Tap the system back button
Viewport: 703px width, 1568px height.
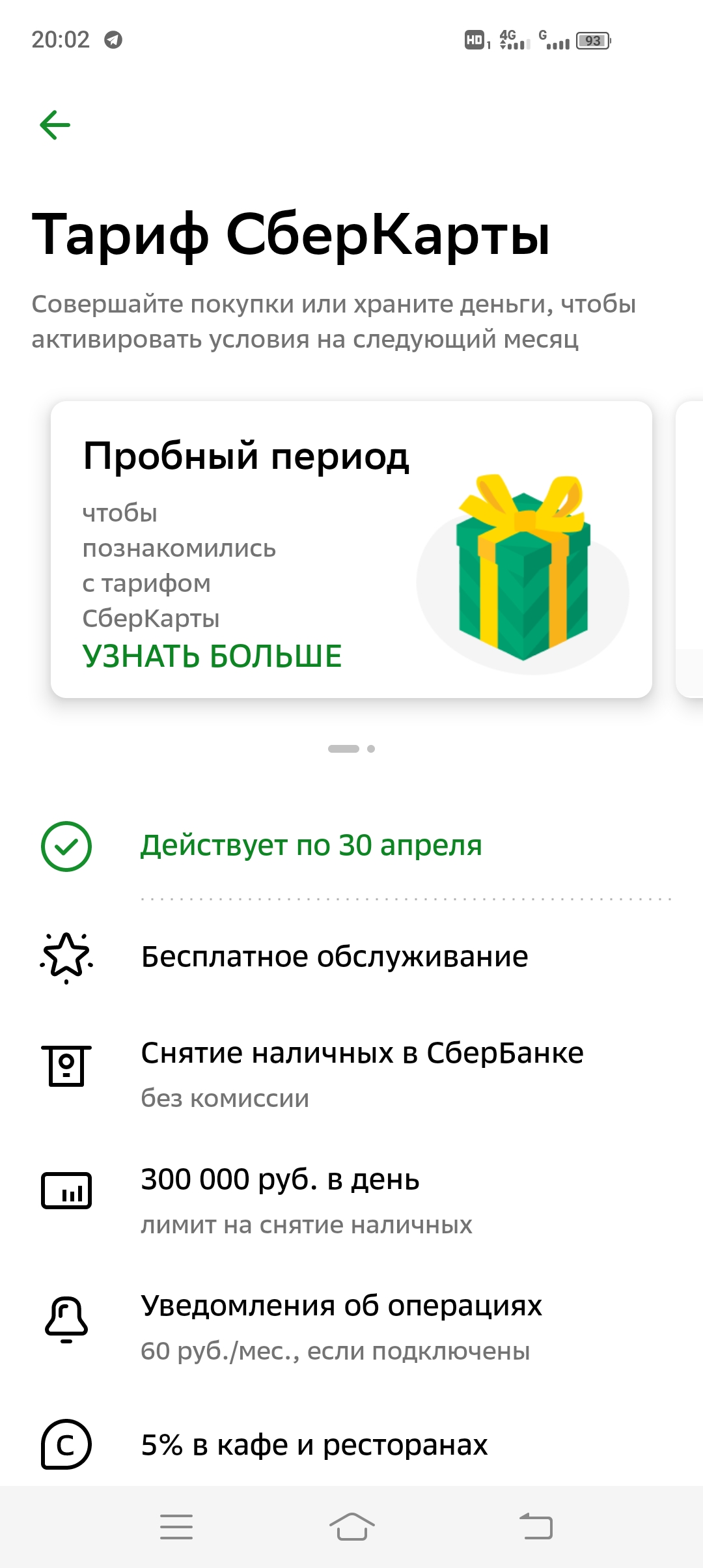(x=536, y=1526)
